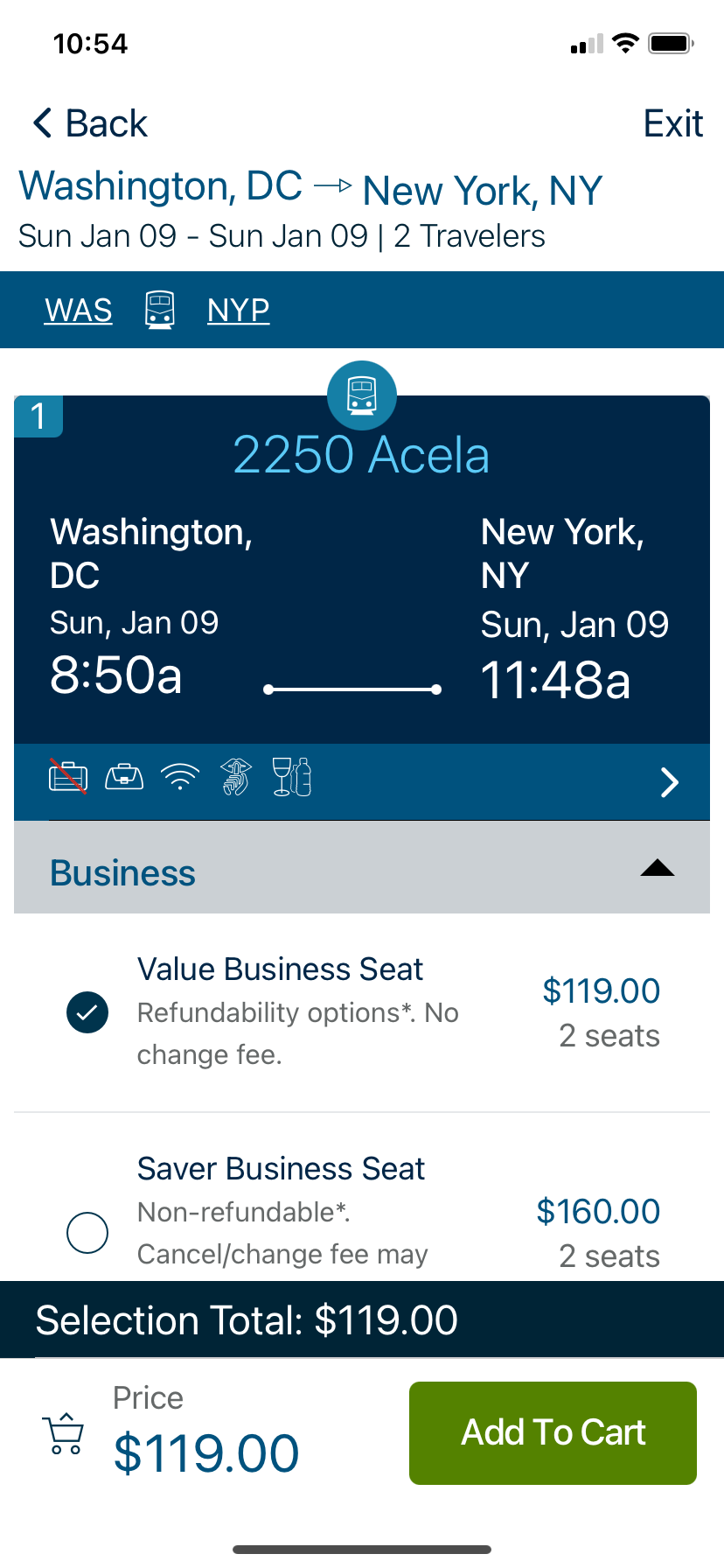
Task: Open the shopping cart icon
Action: point(63,1434)
